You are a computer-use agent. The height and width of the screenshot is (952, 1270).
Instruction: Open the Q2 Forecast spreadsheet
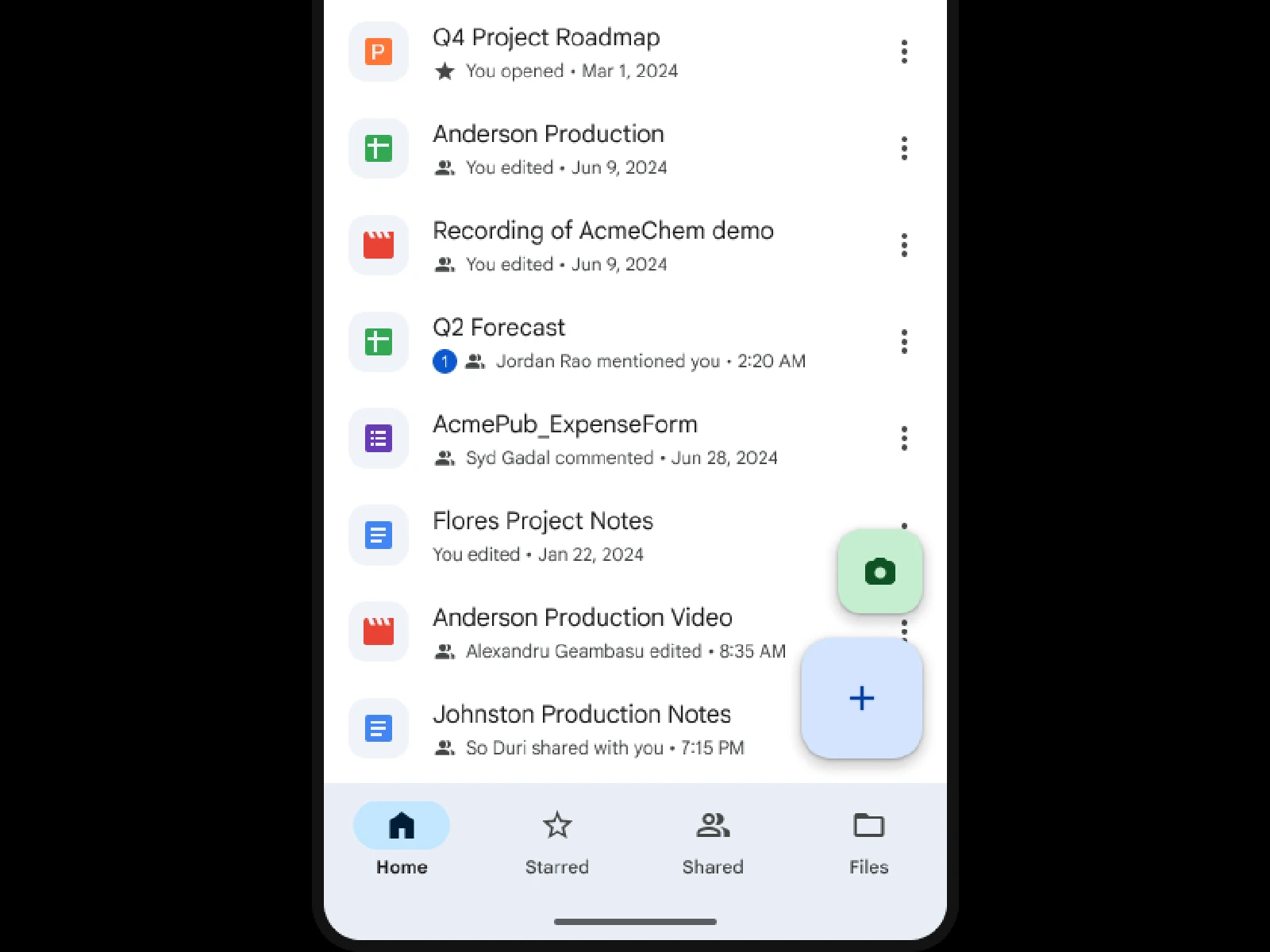(498, 328)
